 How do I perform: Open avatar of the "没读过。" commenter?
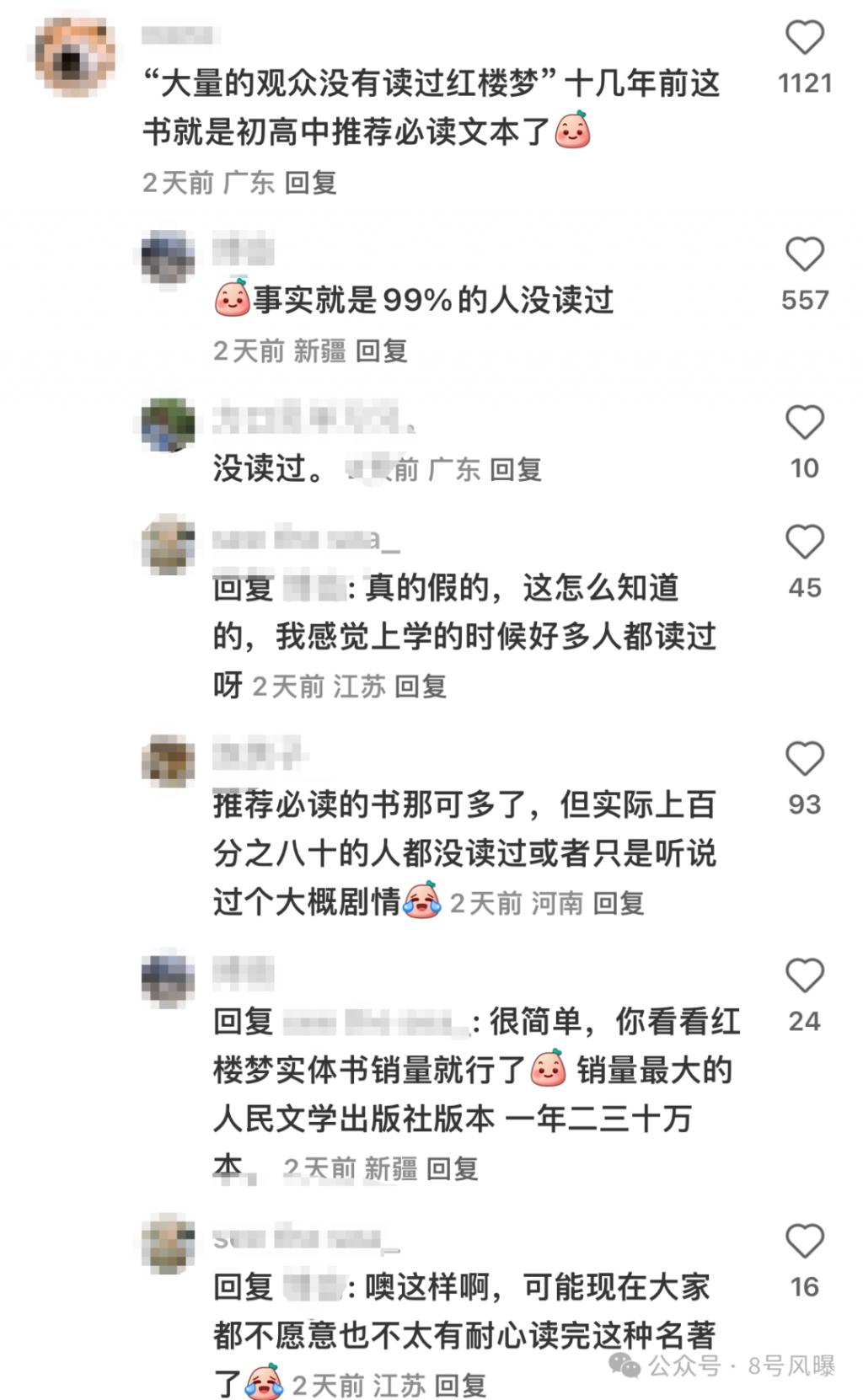[x=168, y=425]
